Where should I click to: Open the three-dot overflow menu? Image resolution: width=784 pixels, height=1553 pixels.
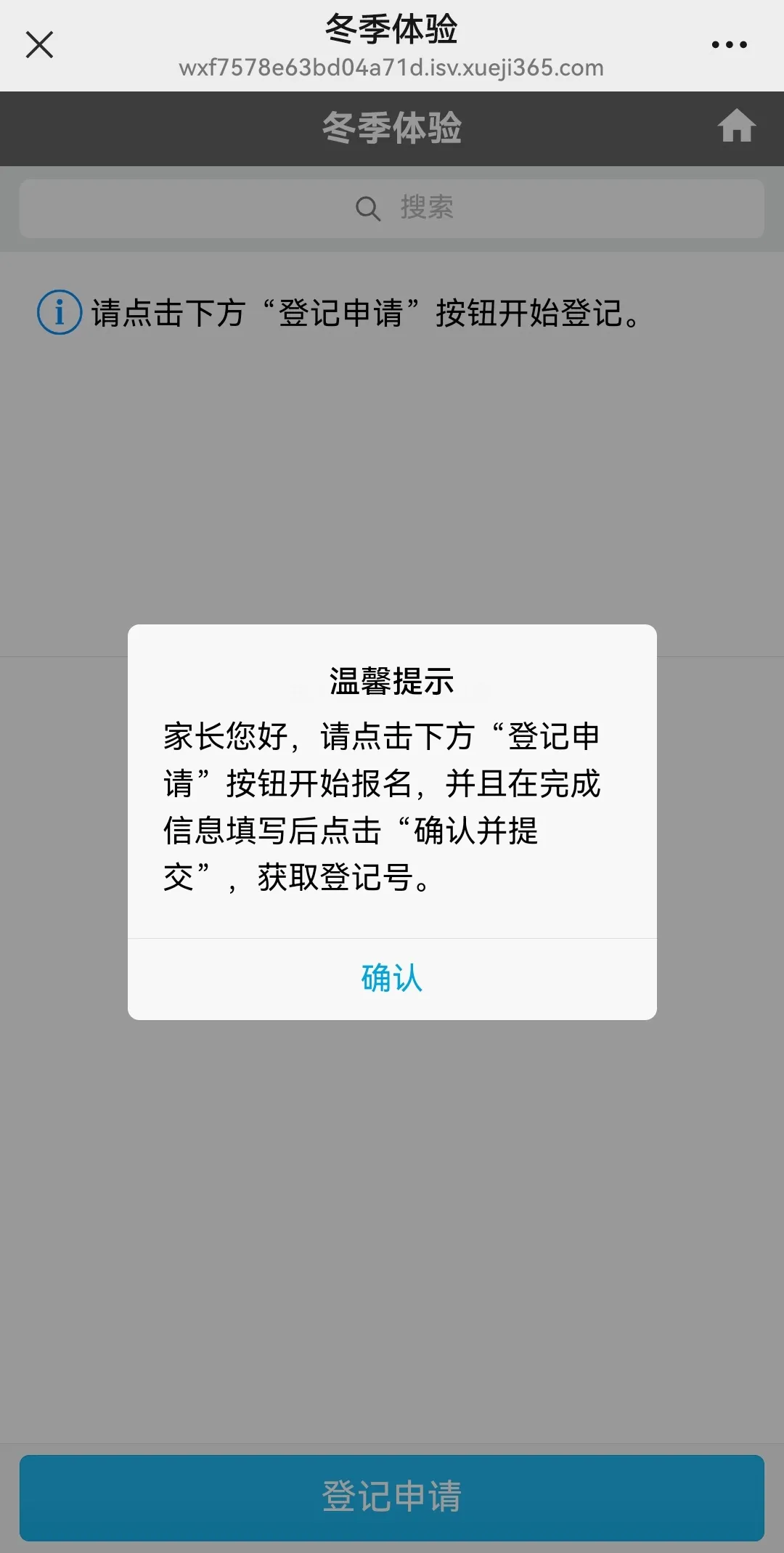click(729, 44)
